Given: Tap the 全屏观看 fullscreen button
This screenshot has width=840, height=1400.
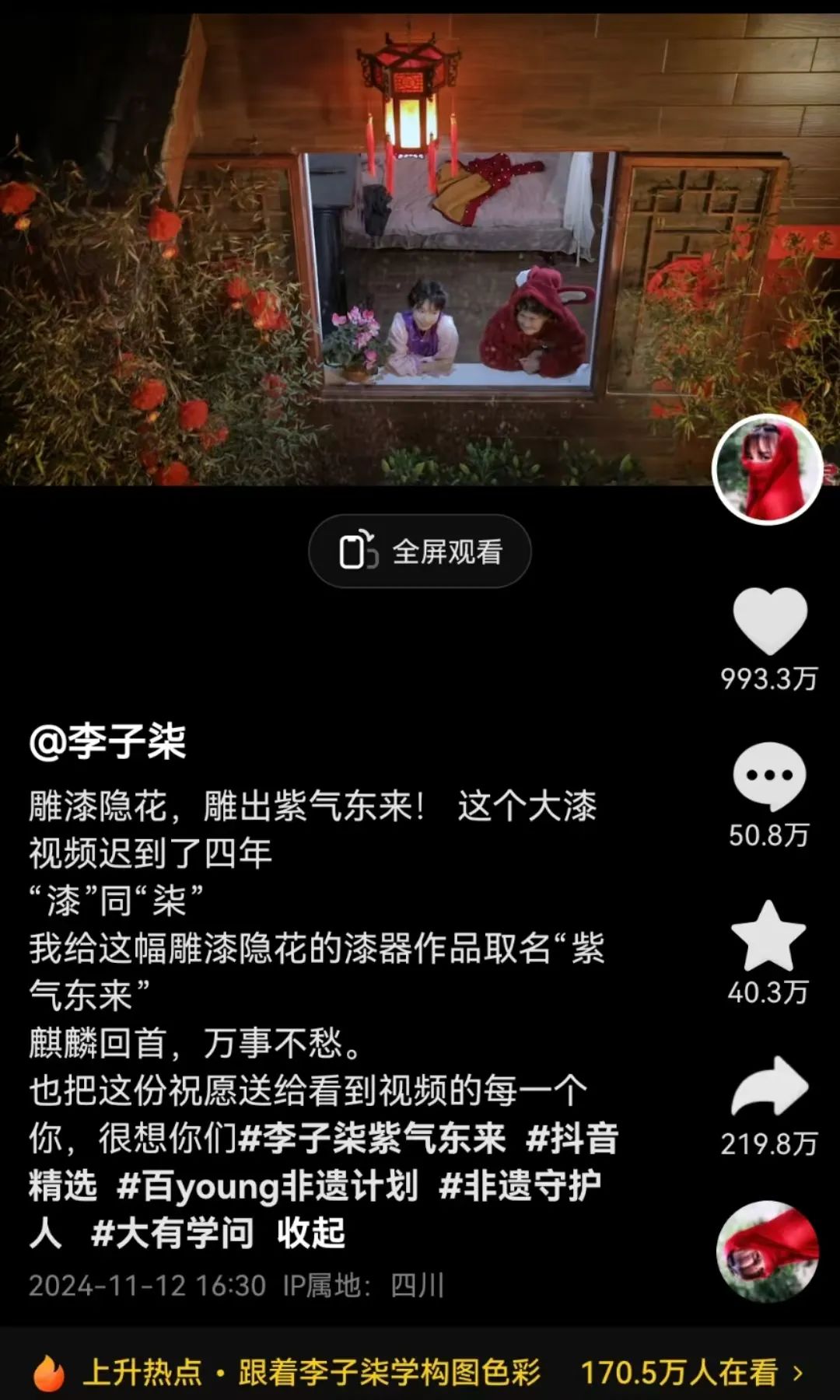Looking at the screenshot, I should [420, 551].
